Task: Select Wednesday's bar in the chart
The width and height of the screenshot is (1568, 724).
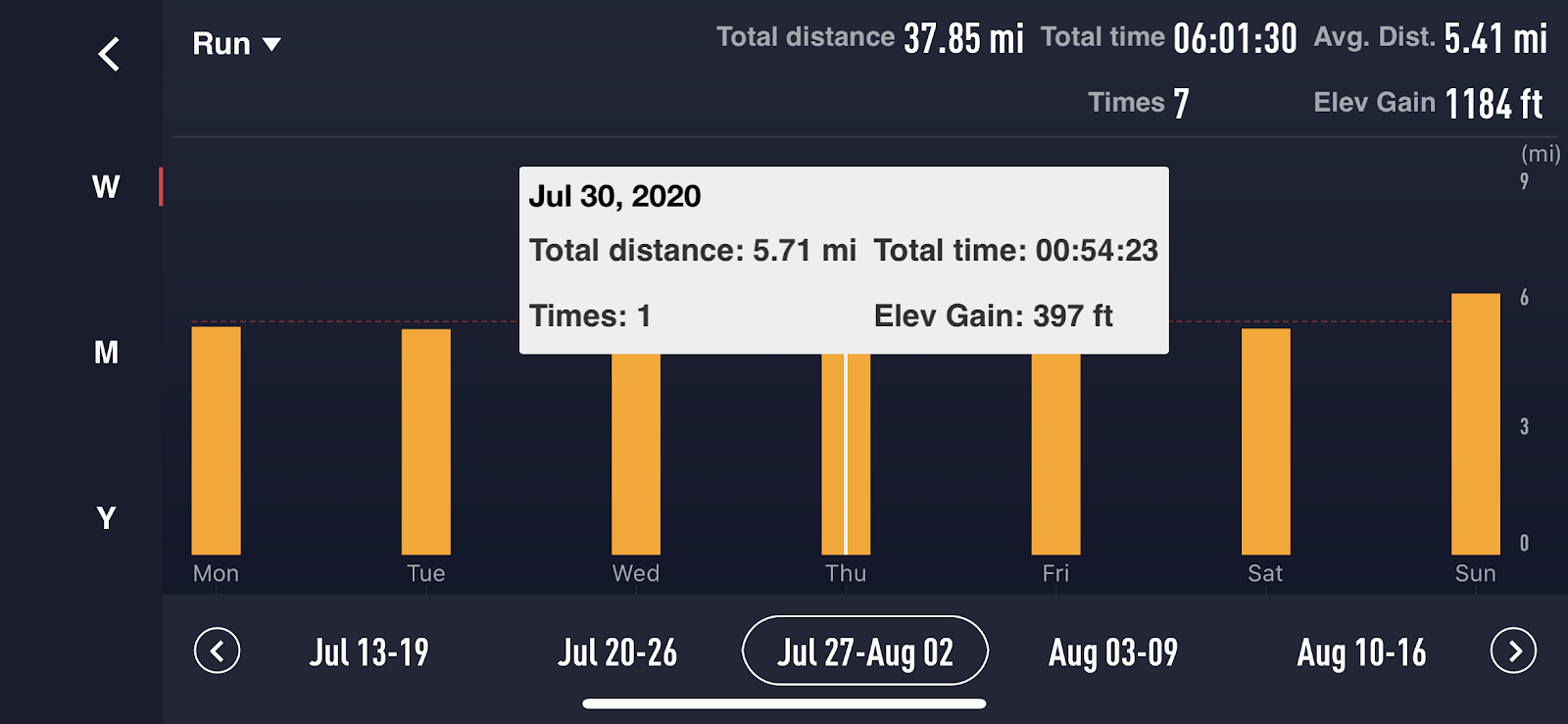Action: click(636, 456)
